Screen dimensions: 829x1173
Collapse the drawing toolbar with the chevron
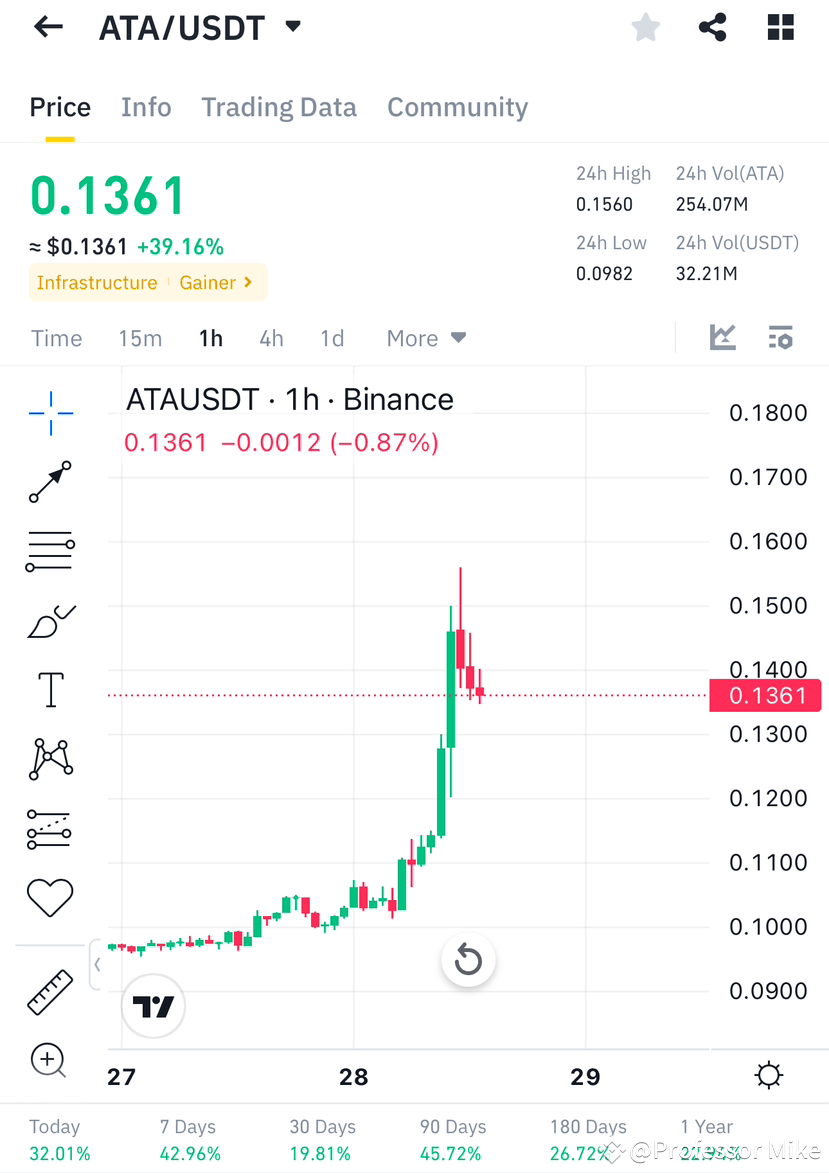click(97, 964)
